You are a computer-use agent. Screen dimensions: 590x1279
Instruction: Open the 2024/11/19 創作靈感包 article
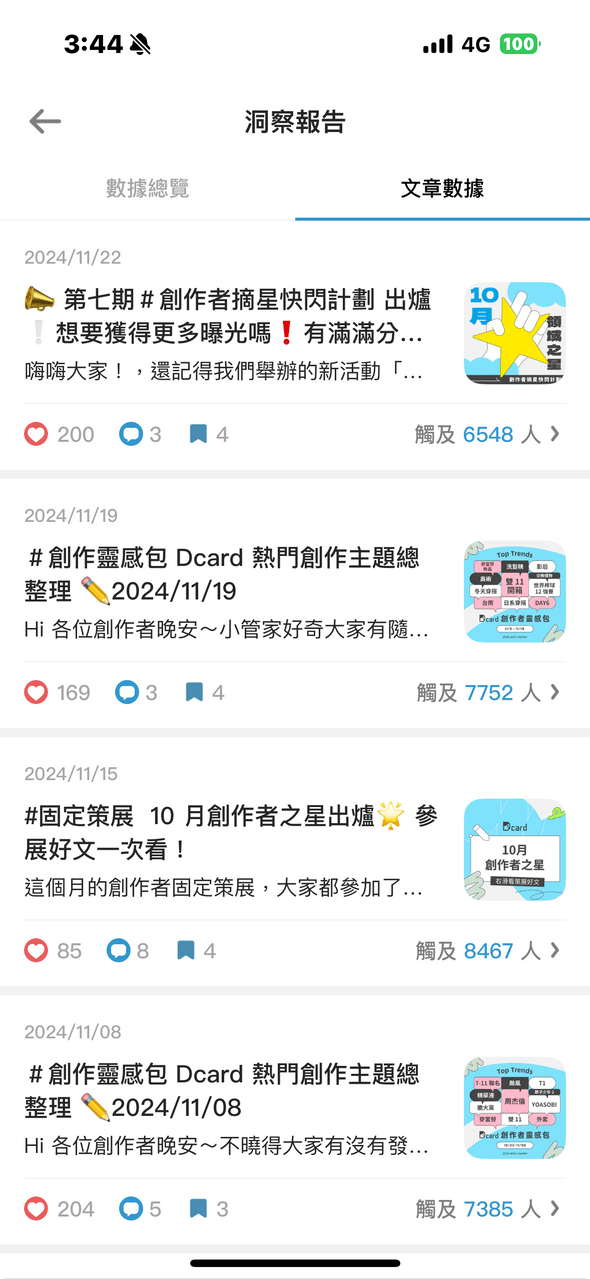click(x=295, y=592)
